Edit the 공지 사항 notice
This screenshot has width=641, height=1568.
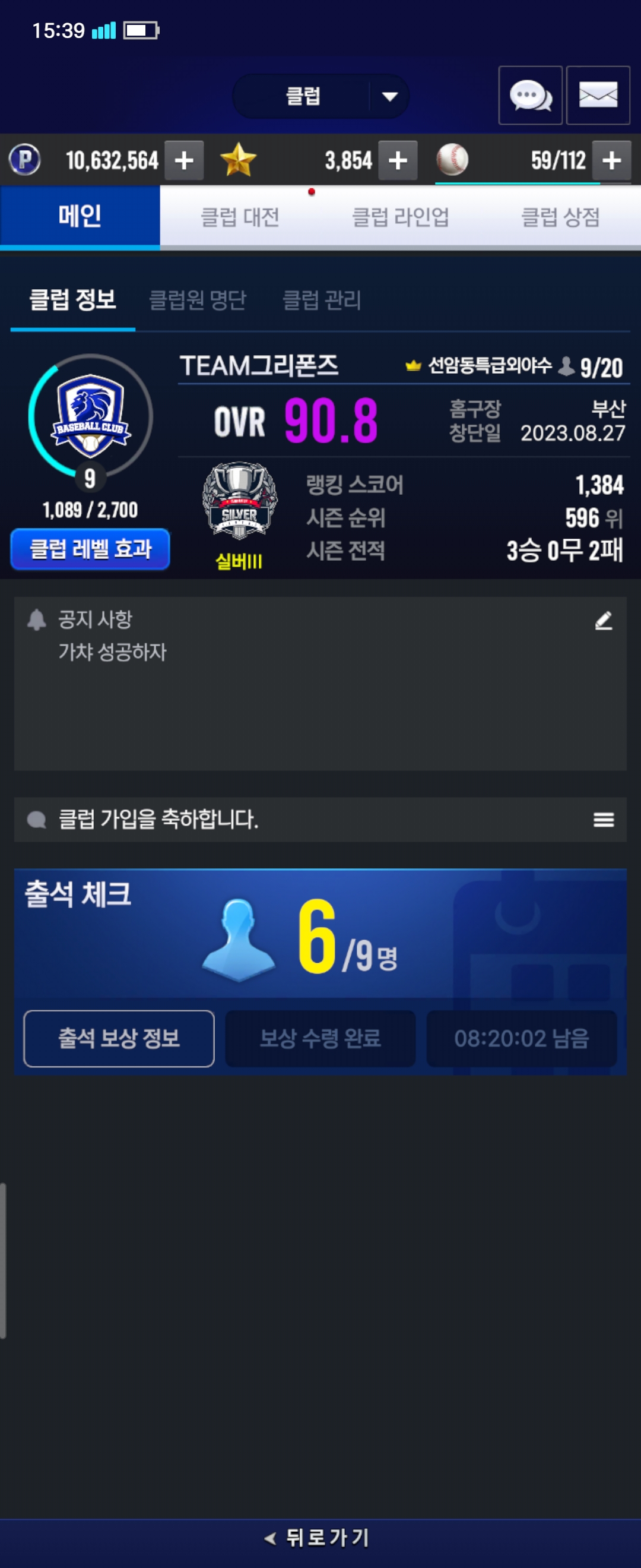(603, 620)
